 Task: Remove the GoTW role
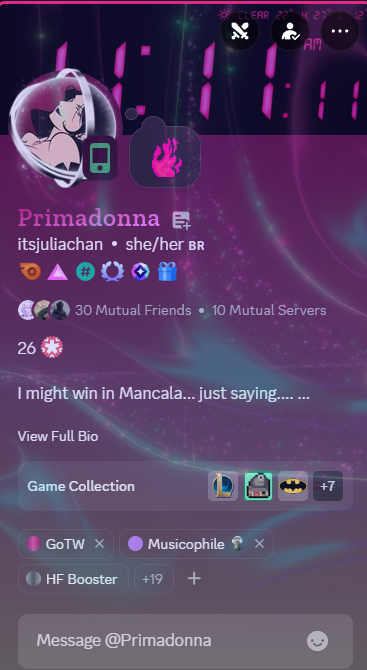tap(99, 544)
